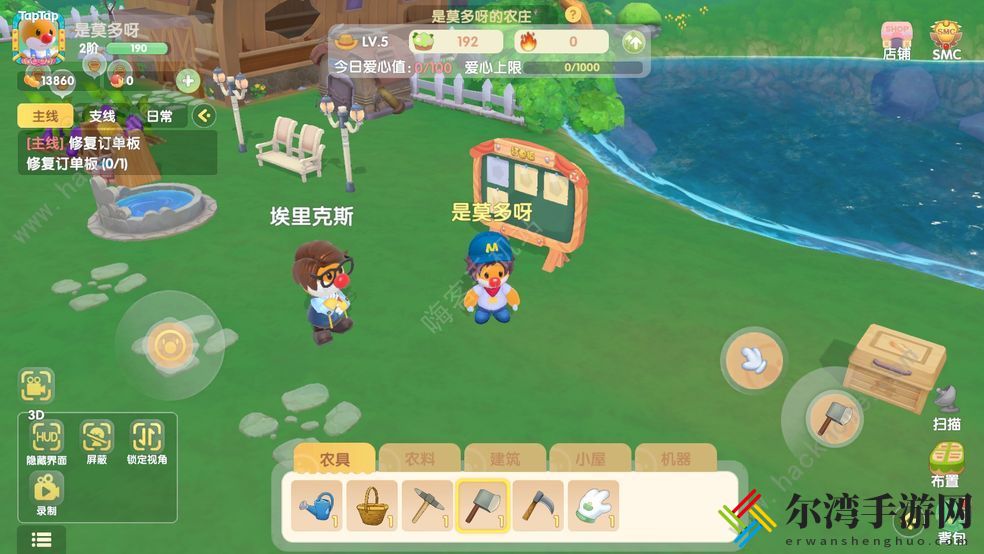
Task: Select the 农料 category tab
Action: (x=420, y=459)
